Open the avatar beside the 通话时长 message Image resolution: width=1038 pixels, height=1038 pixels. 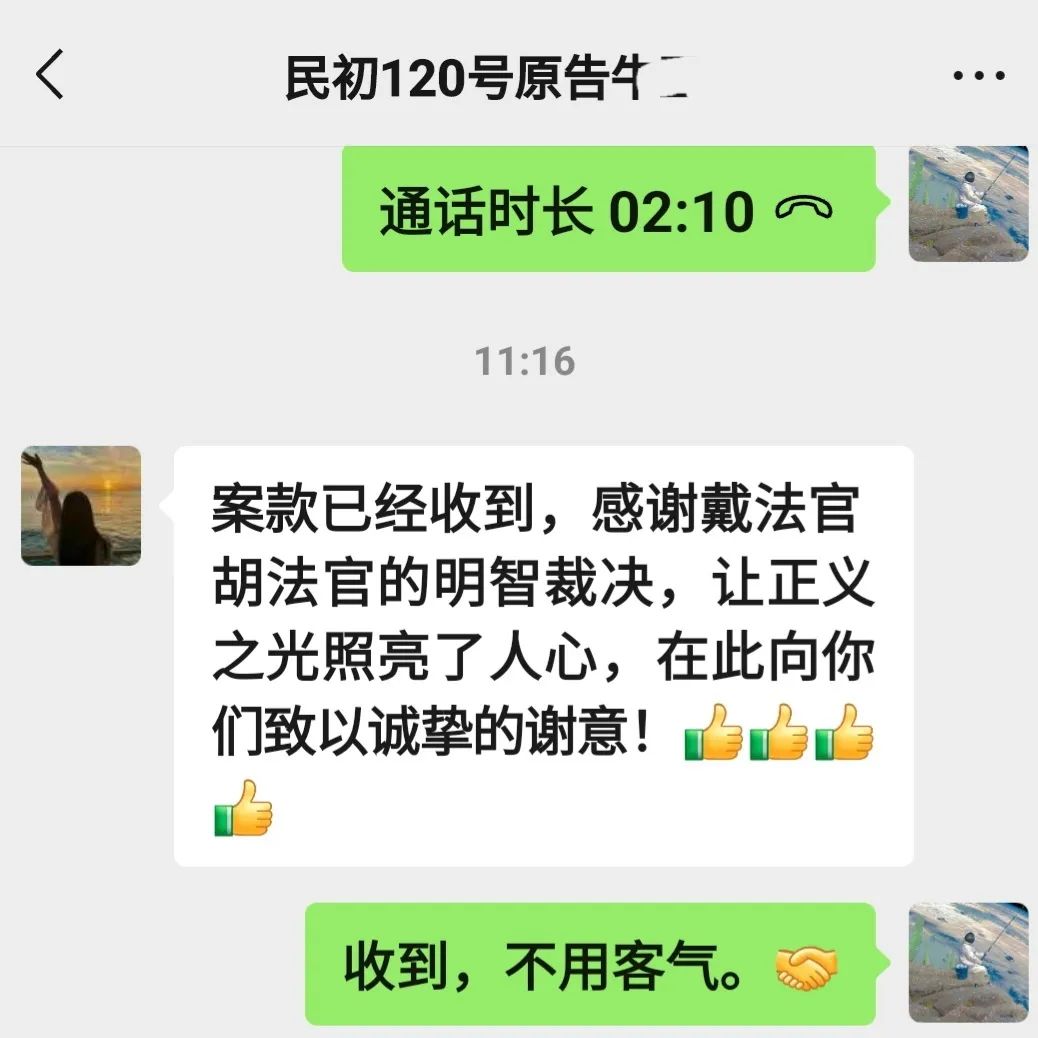tap(968, 205)
